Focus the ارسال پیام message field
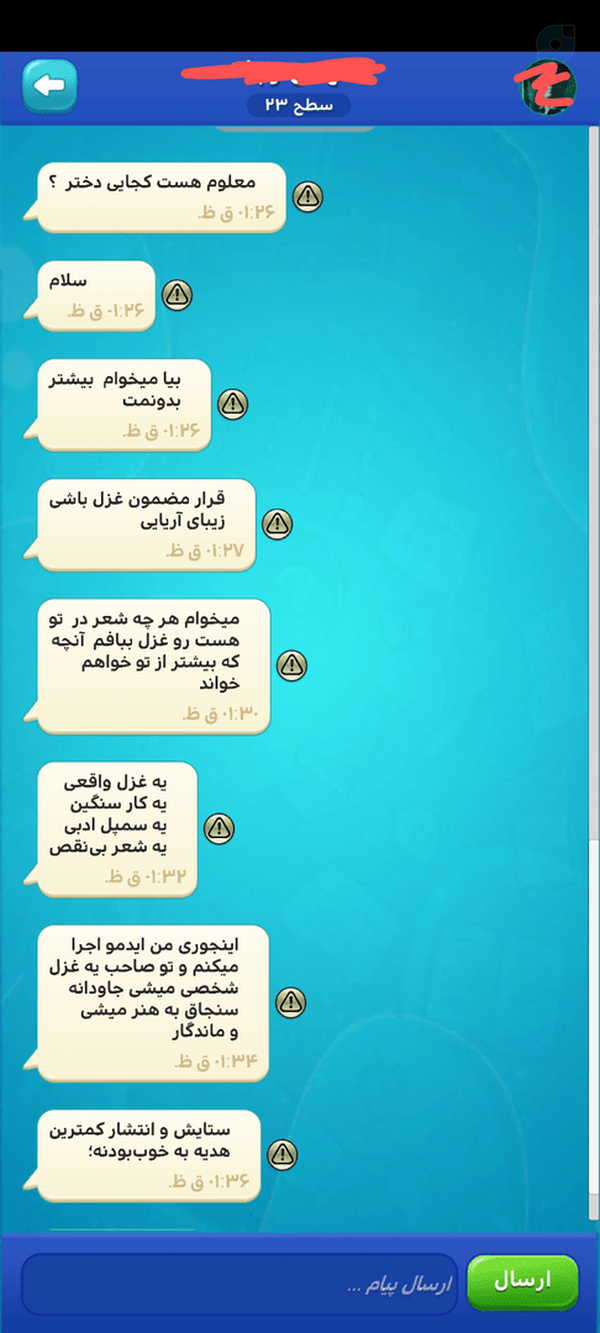The image size is (600, 1333). tap(239, 1283)
